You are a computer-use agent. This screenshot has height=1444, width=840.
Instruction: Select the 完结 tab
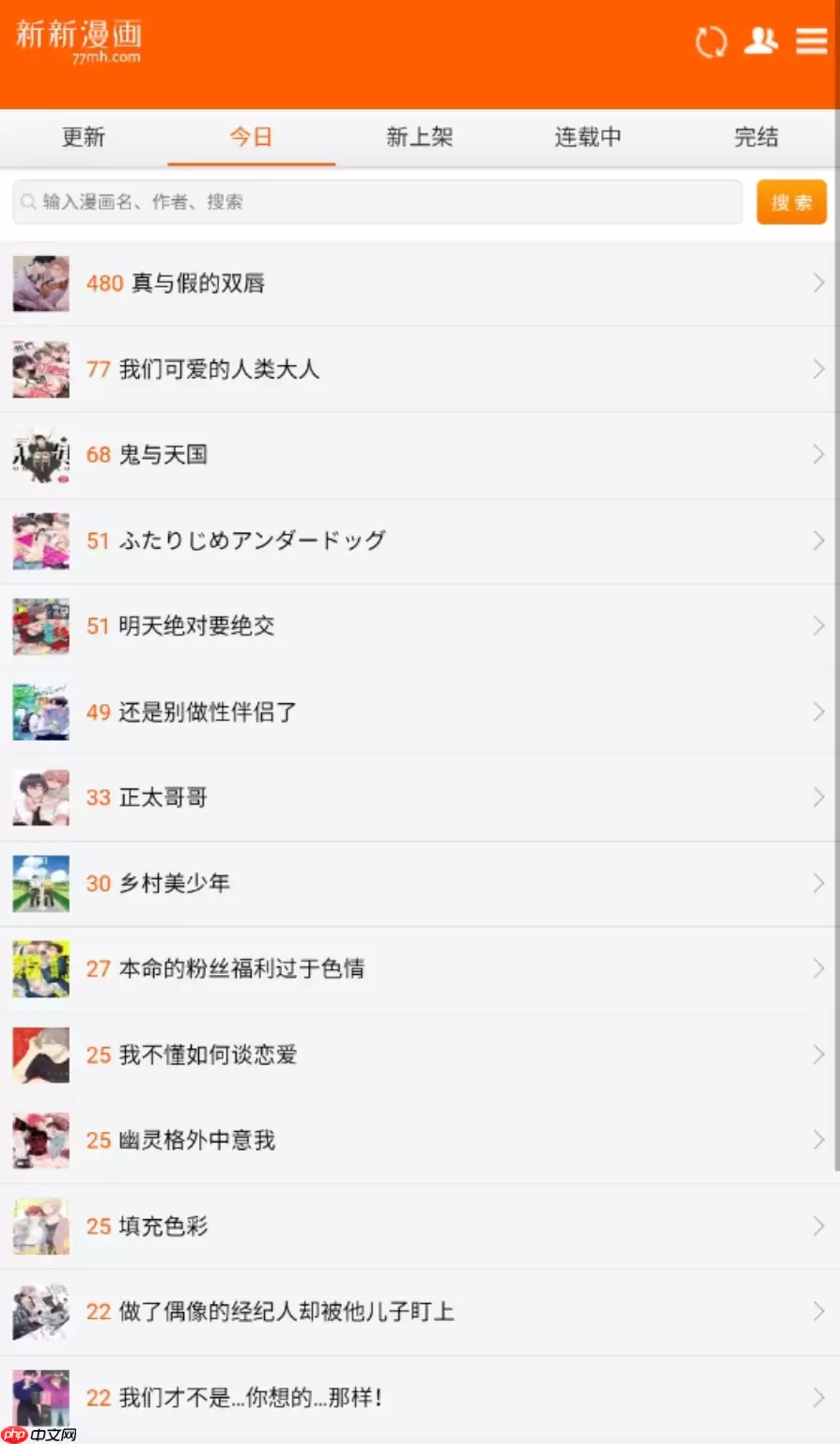coord(756,137)
